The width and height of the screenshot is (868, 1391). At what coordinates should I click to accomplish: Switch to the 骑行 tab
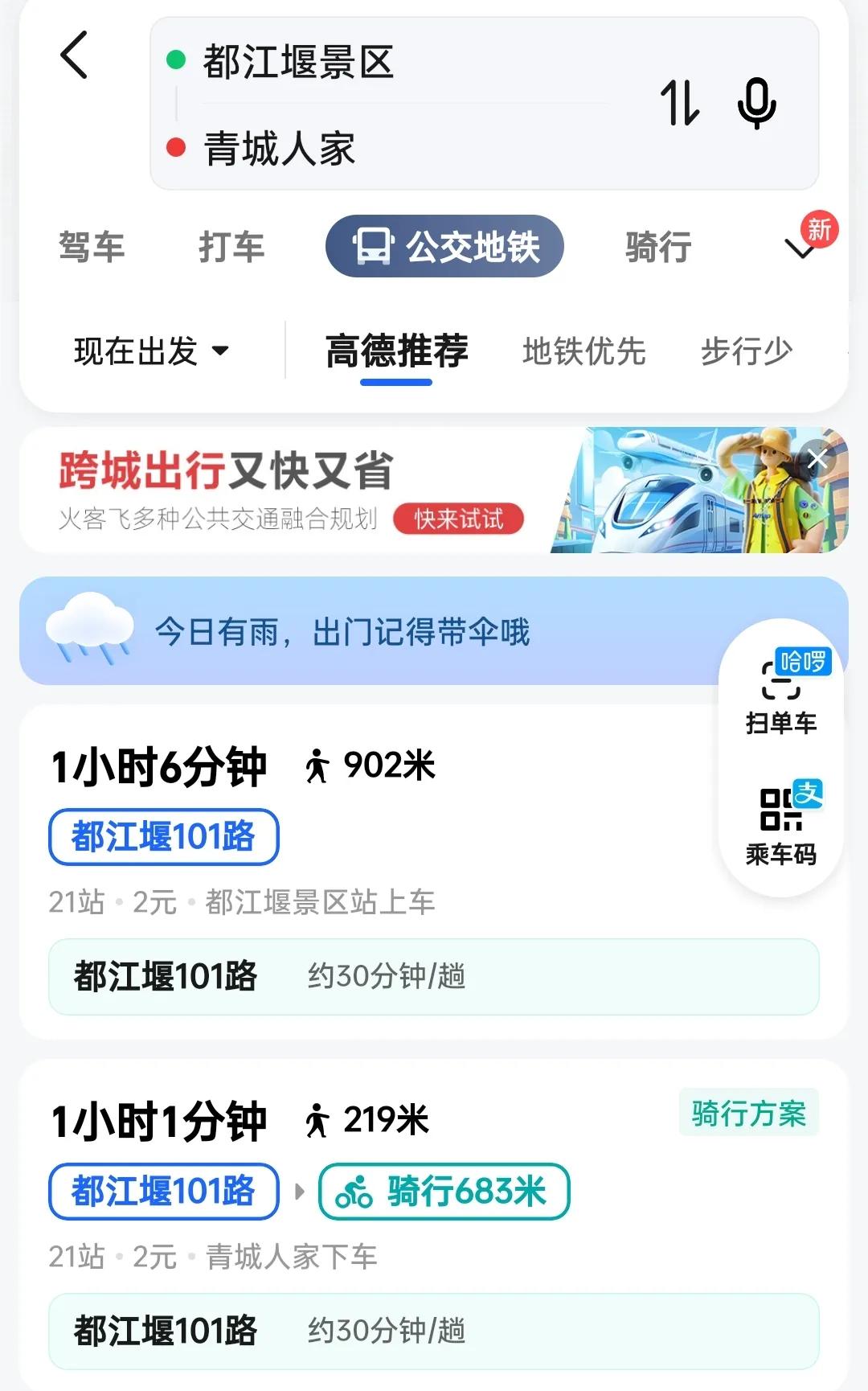[x=658, y=247]
